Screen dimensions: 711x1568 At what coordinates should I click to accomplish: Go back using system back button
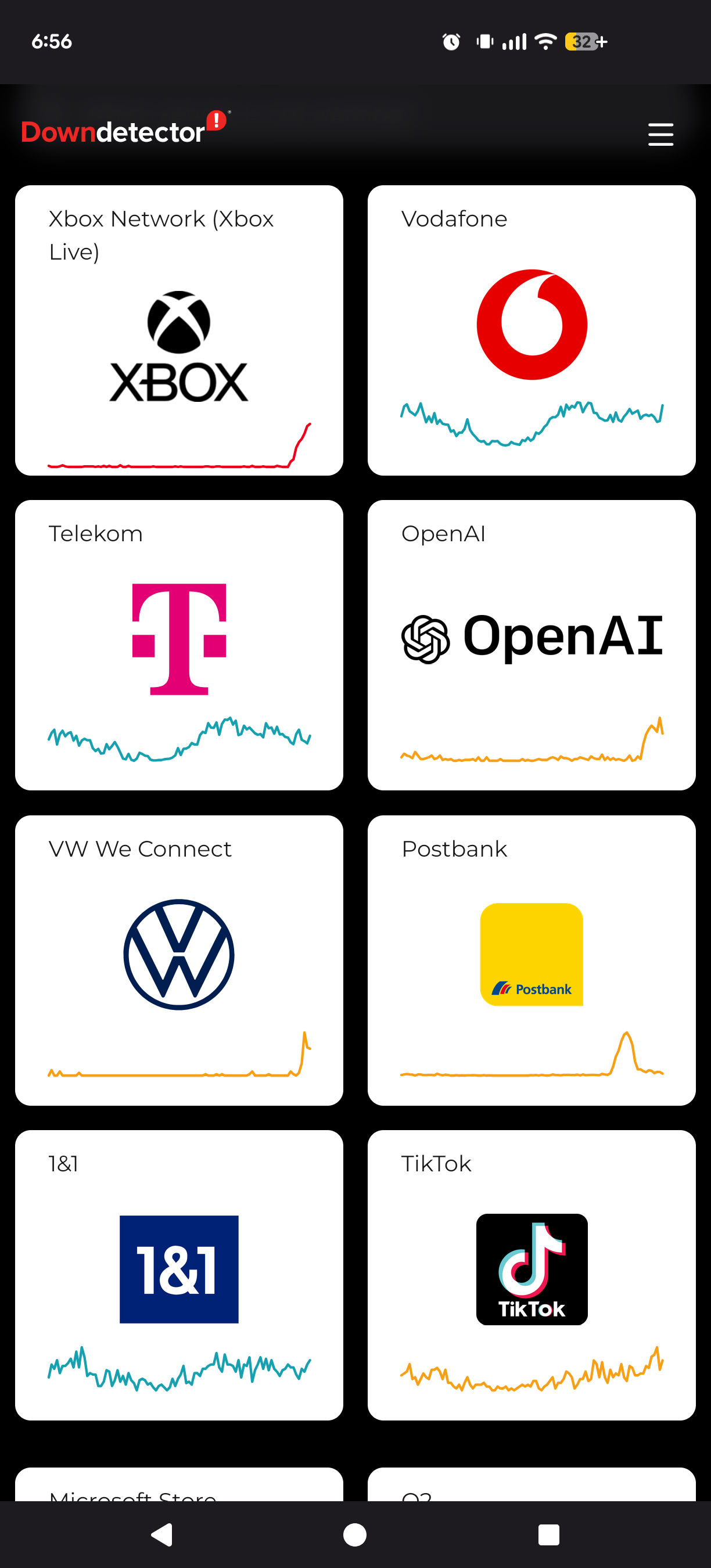pos(162,1534)
